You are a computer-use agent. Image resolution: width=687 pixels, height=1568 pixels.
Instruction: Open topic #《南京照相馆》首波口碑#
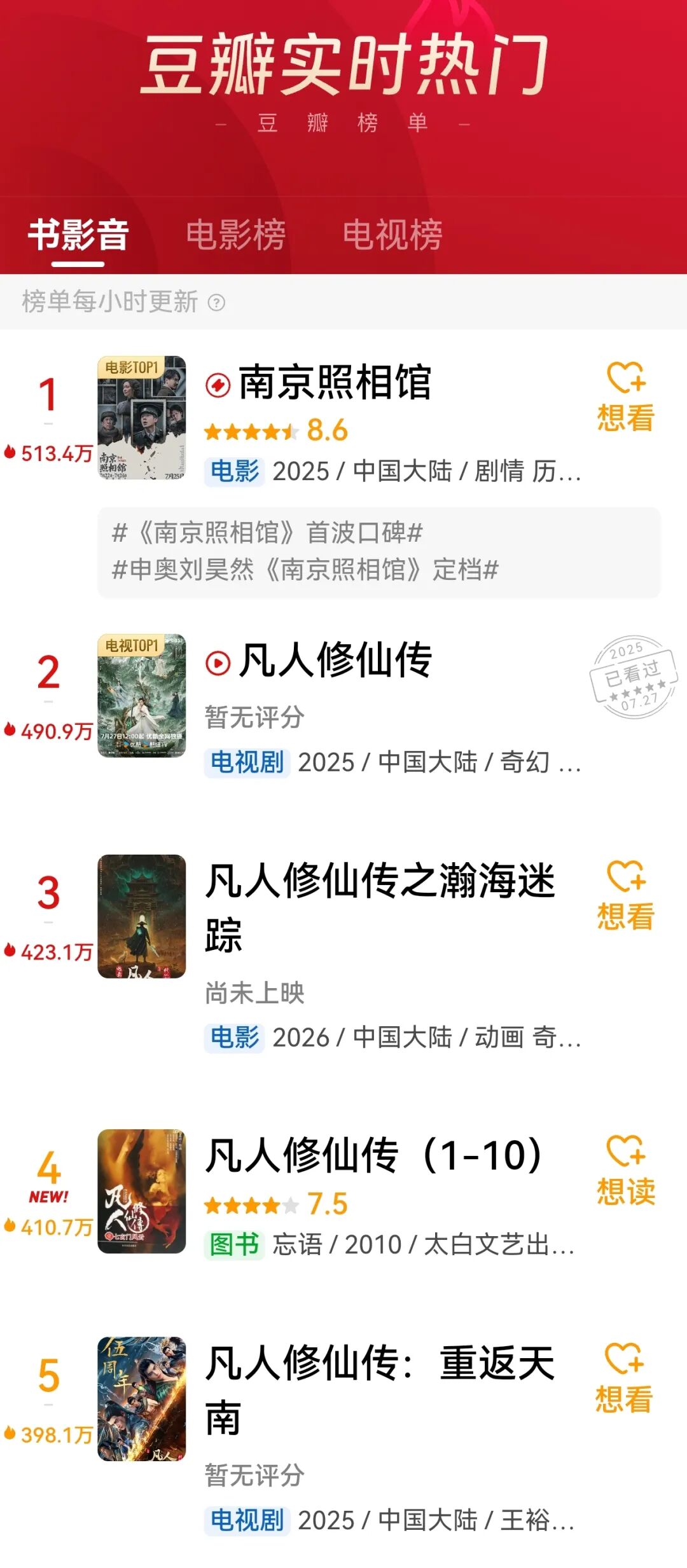point(267,533)
